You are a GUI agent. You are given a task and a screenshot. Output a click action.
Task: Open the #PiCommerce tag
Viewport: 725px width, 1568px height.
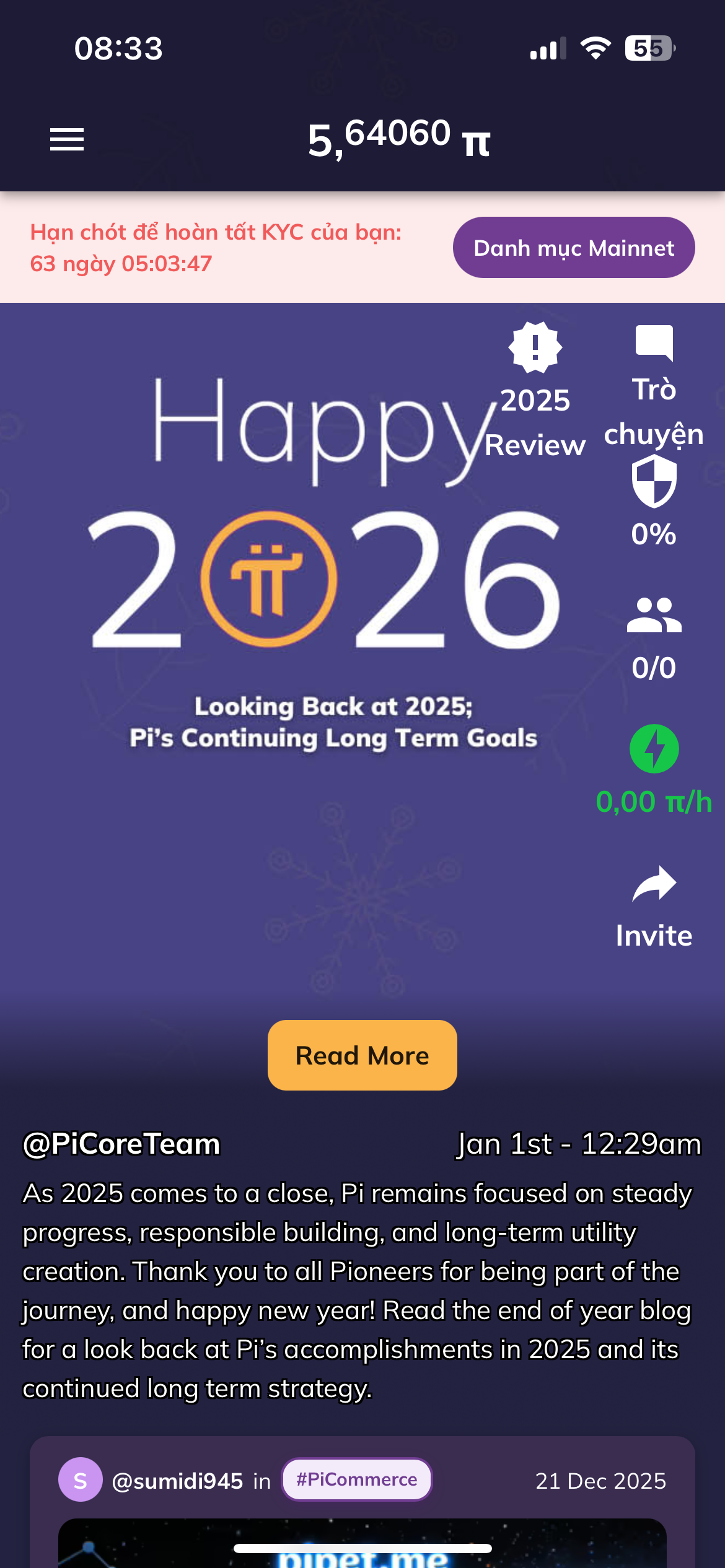pyautogui.click(x=356, y=1479)
